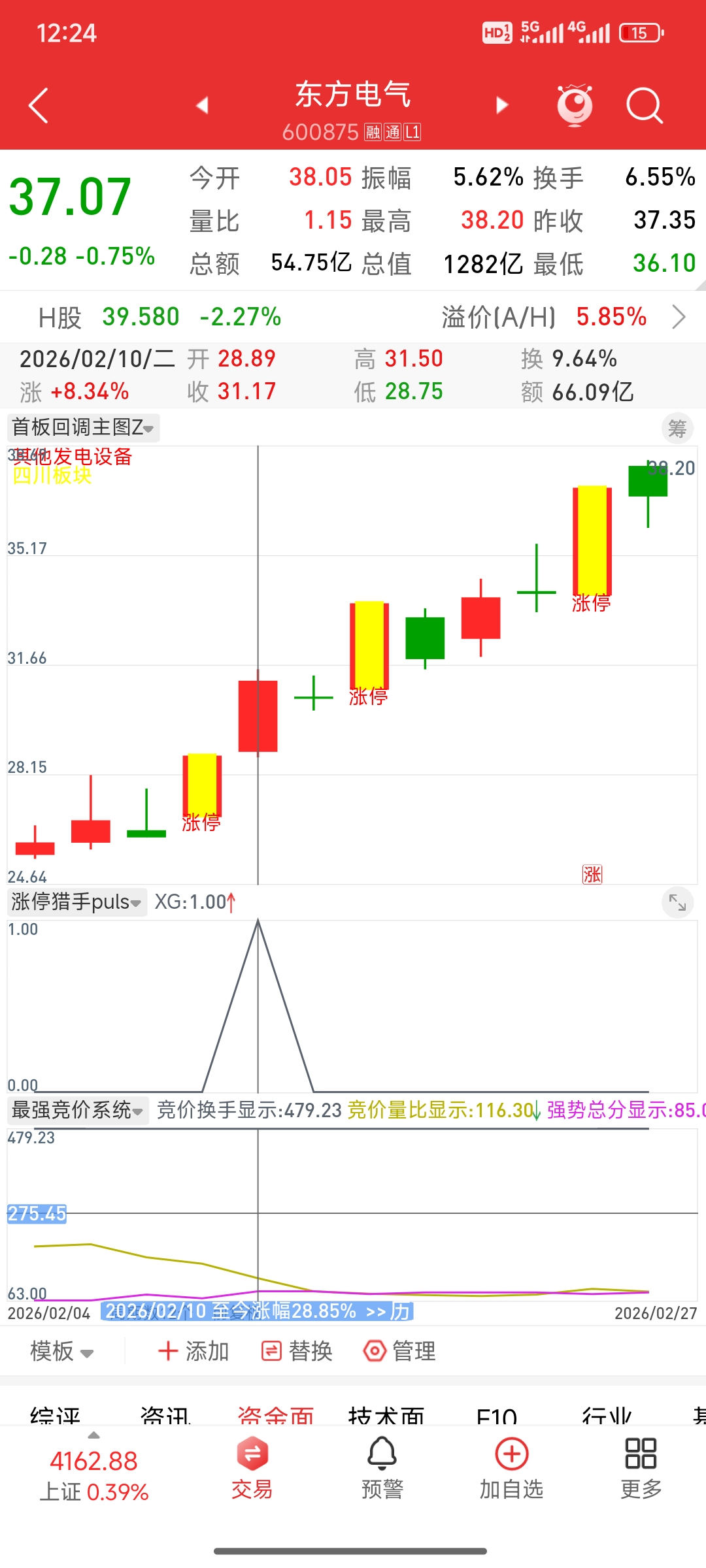Open the stock search
The image size is (706, 1568).
tap(644, 105)
